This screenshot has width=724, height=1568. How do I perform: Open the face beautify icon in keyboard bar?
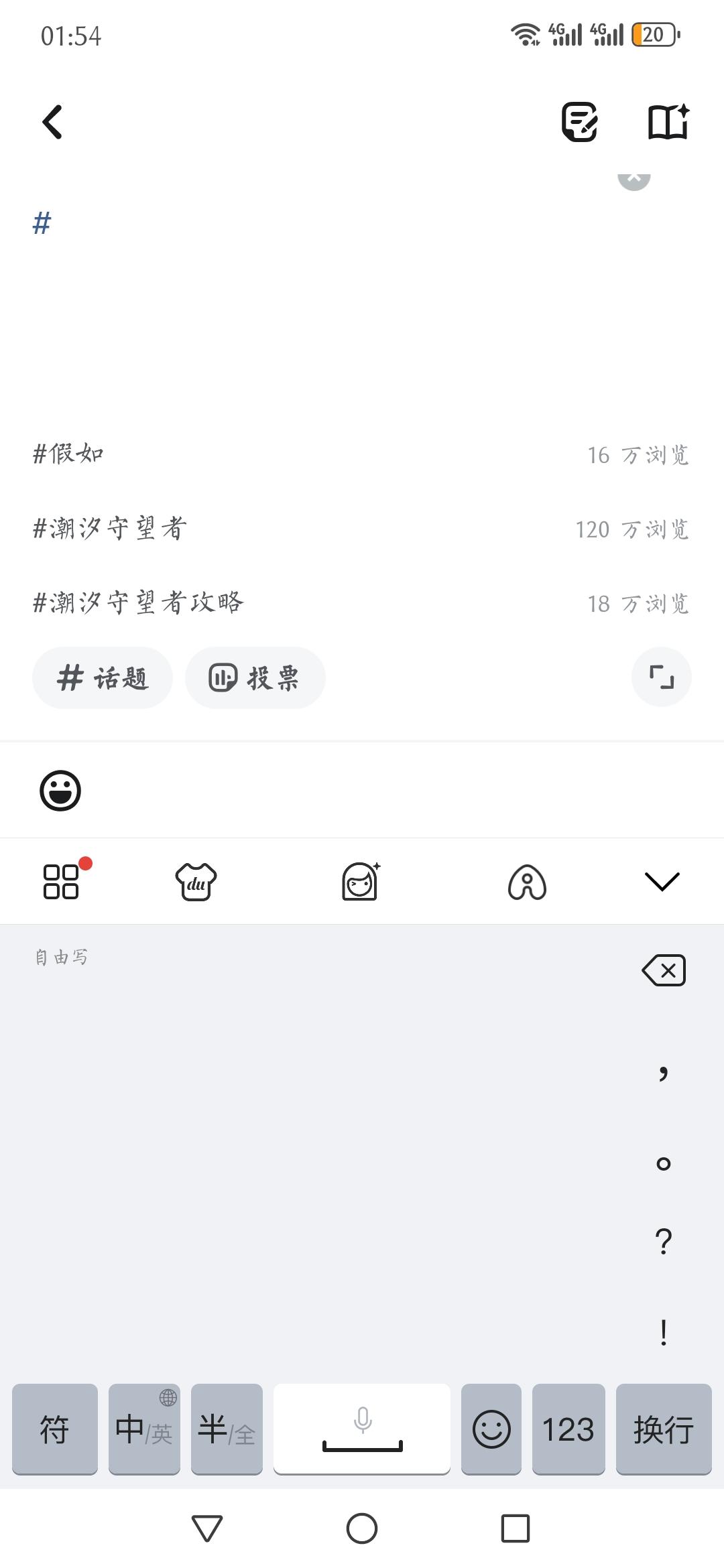coord(361,883)
